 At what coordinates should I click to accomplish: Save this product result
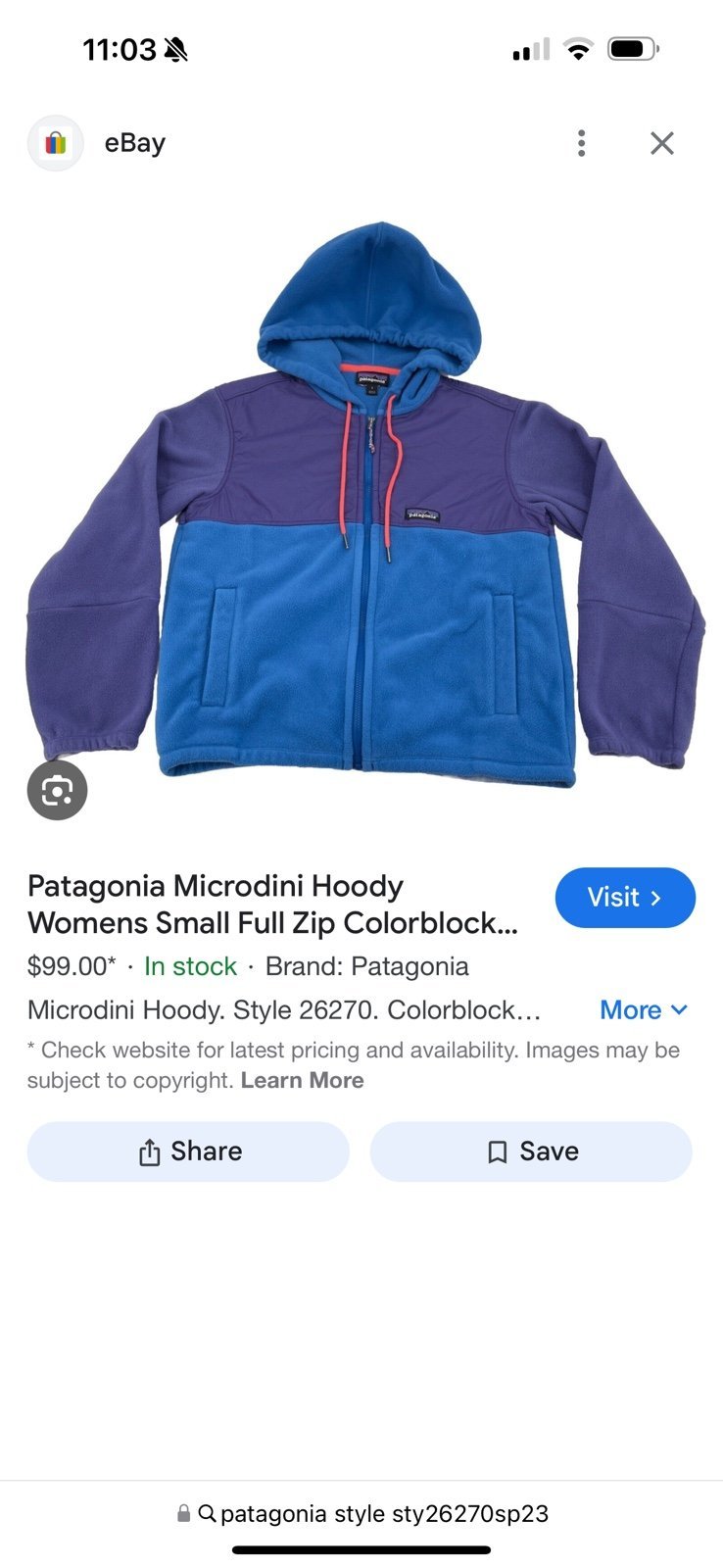(x=531, y=1151)
